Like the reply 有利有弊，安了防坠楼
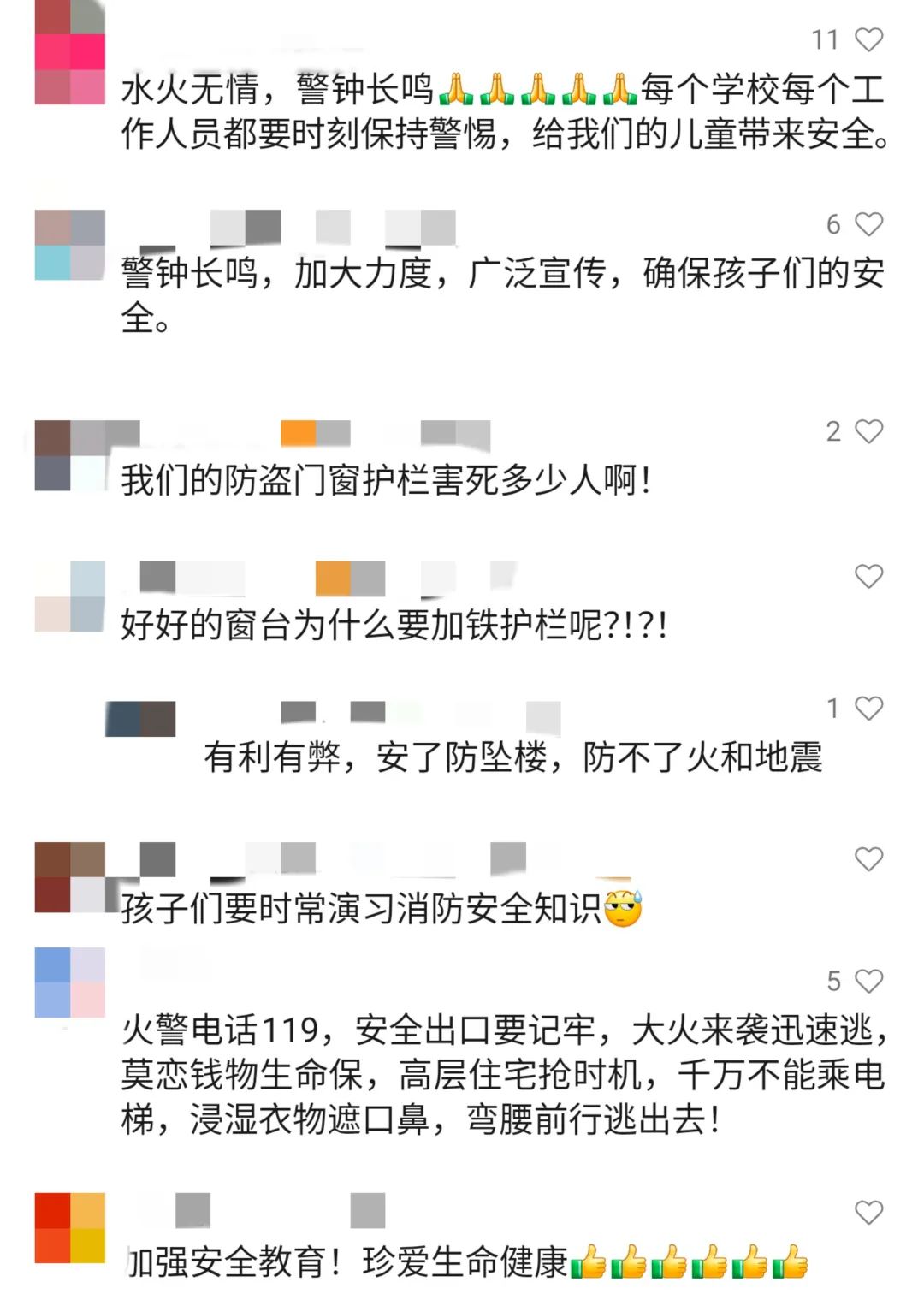Image resolution: width=924 pixels, height=1300 pixels. click(x=868, y=709)
